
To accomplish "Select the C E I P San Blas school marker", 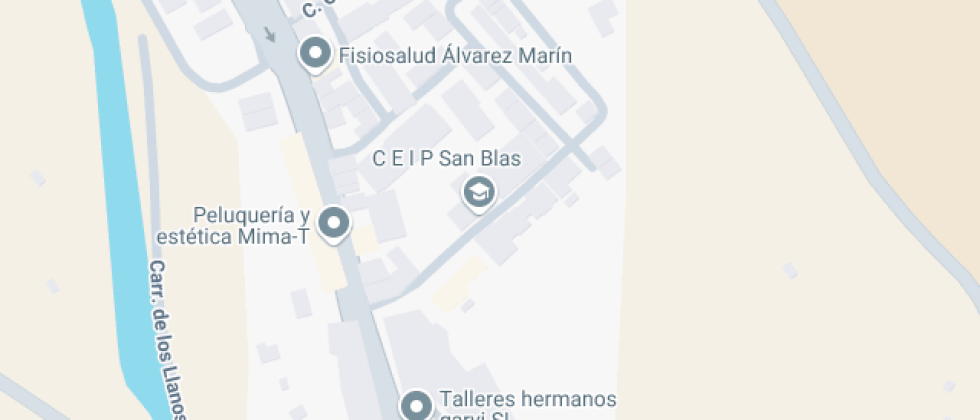I will click(x=479, y=191).
